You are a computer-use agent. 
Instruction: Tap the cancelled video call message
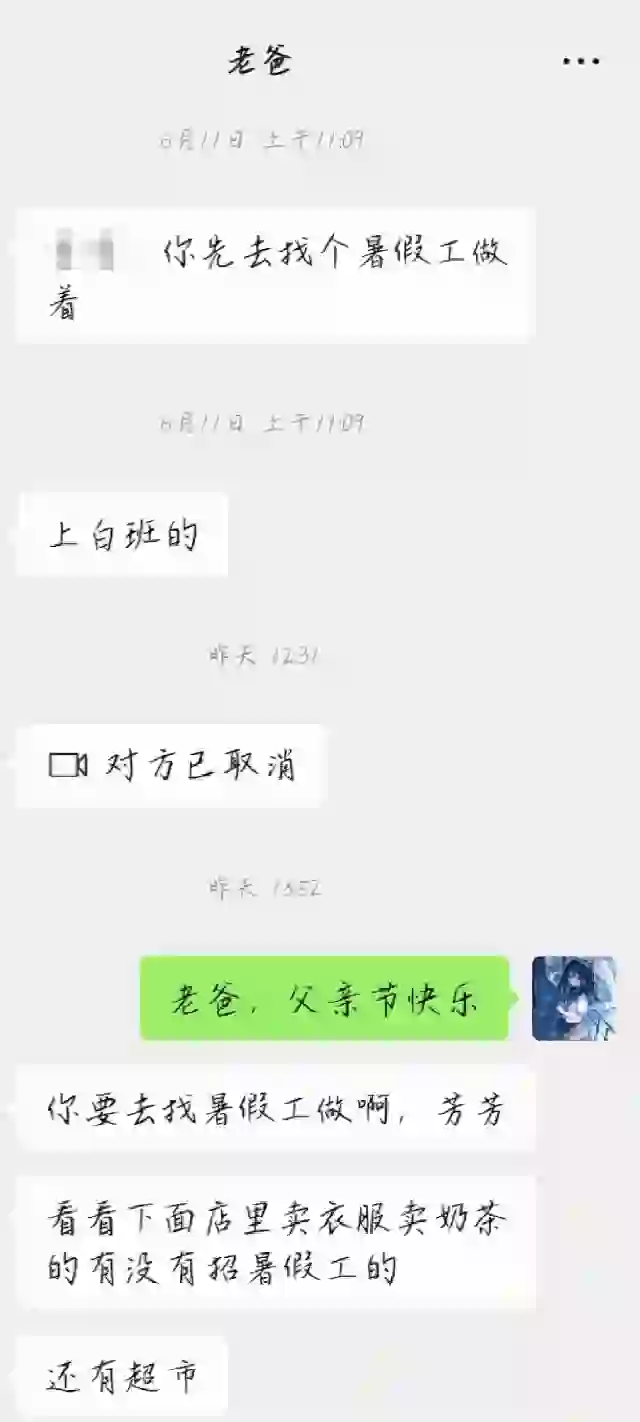(171, 766)
